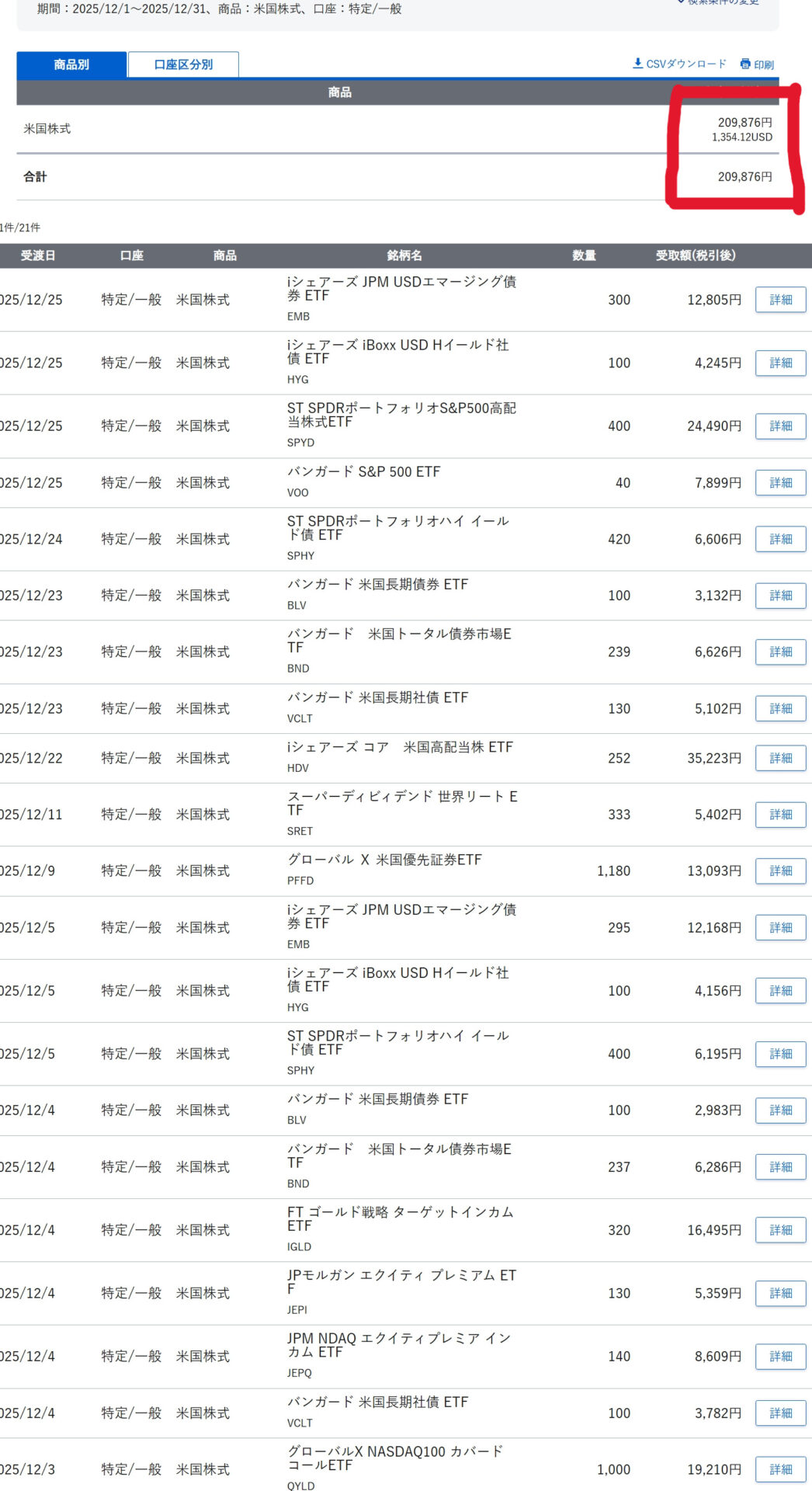Open 詳細 for HYG received 4,245円
This screenshot has width=812, height=1491.
click(x=780, y=363)
